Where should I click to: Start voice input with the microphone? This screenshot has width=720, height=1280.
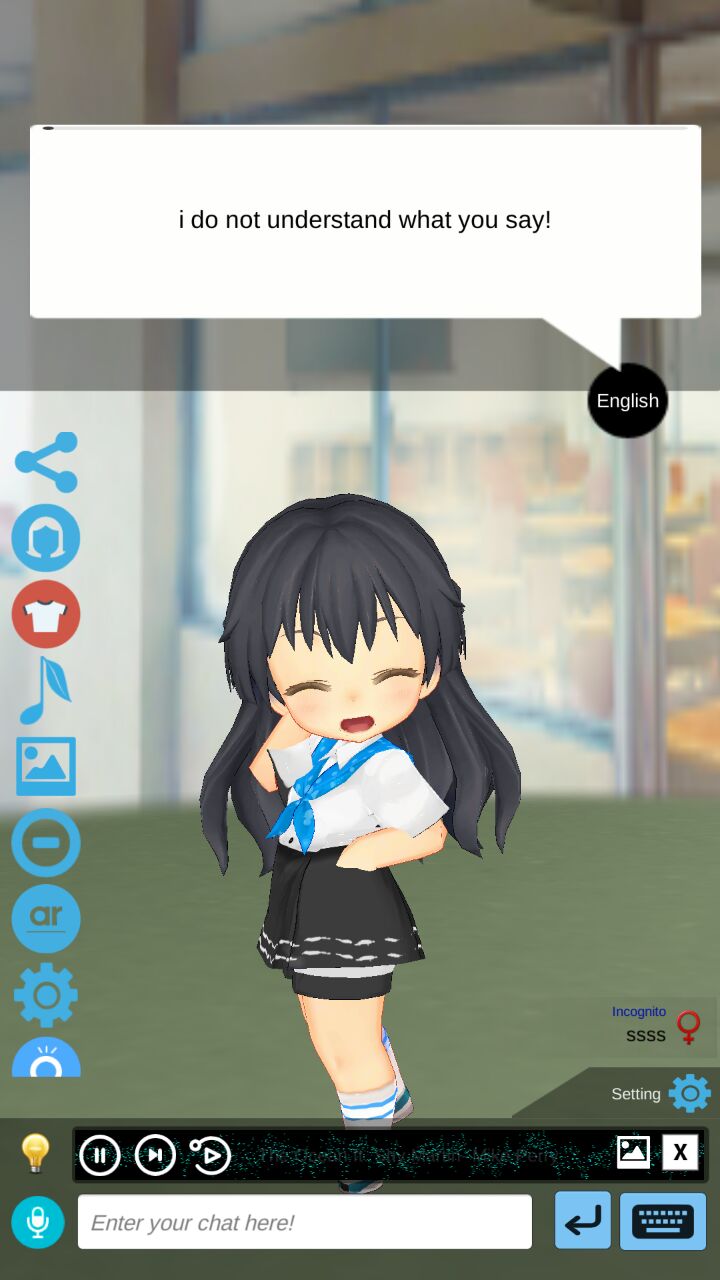[38, 1222]
